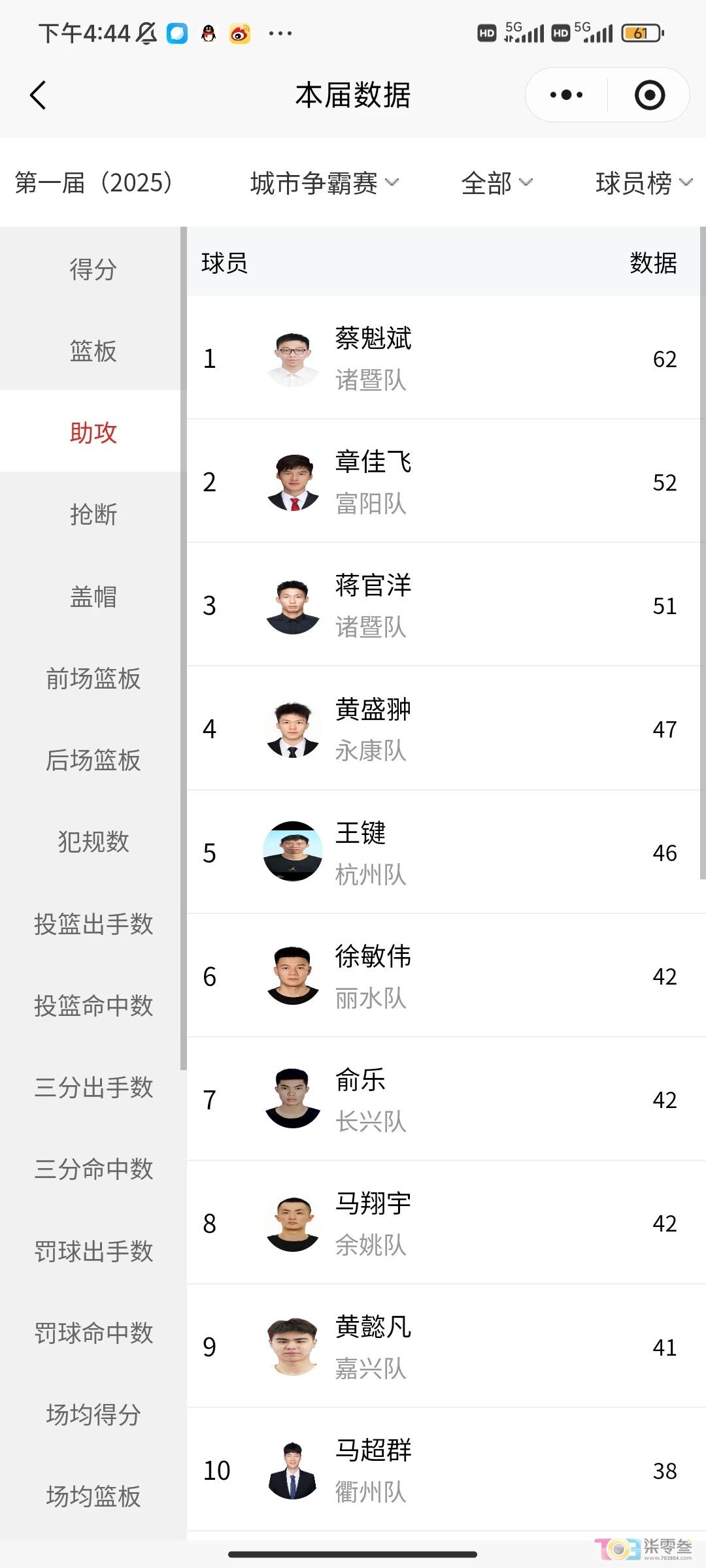The width and height of the screenshot is (706, 1568).
Task: Show the 抢断 leaderboard
Action: pyautogui.click(x=93, y=514)
